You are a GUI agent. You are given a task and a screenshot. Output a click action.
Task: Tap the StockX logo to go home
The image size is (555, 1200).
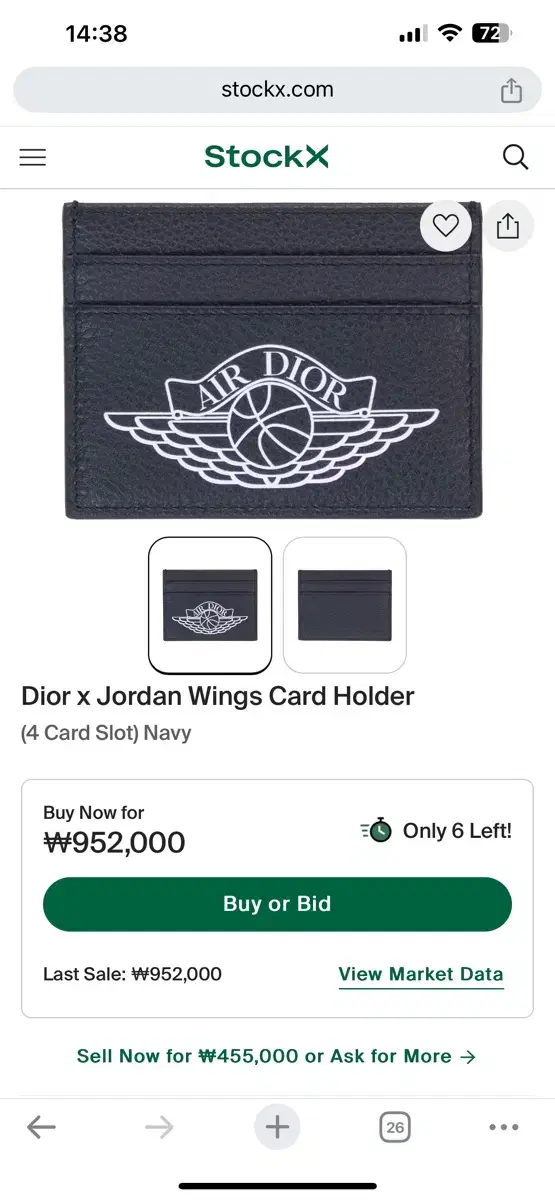[266, 157]
